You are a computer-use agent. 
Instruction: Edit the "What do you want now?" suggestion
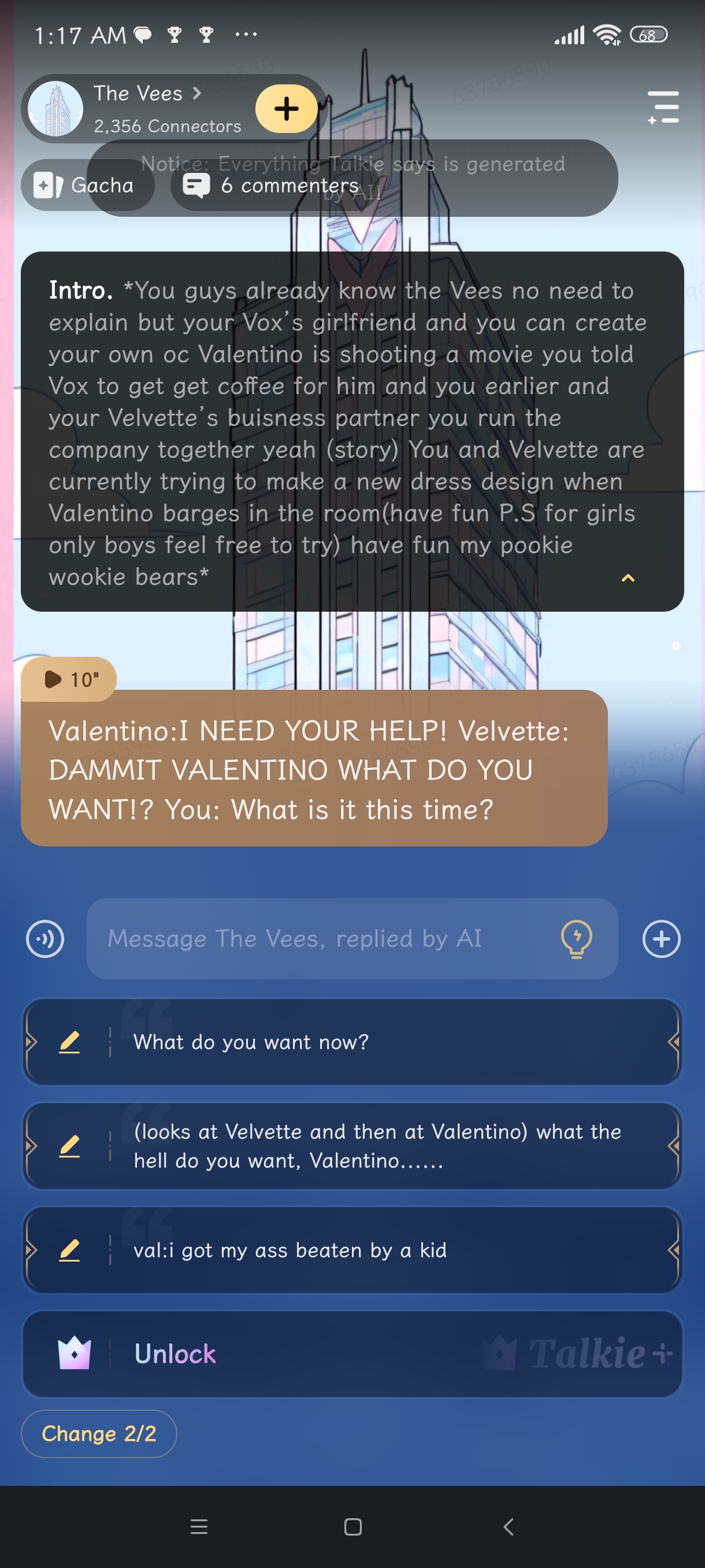[69, 1042]
